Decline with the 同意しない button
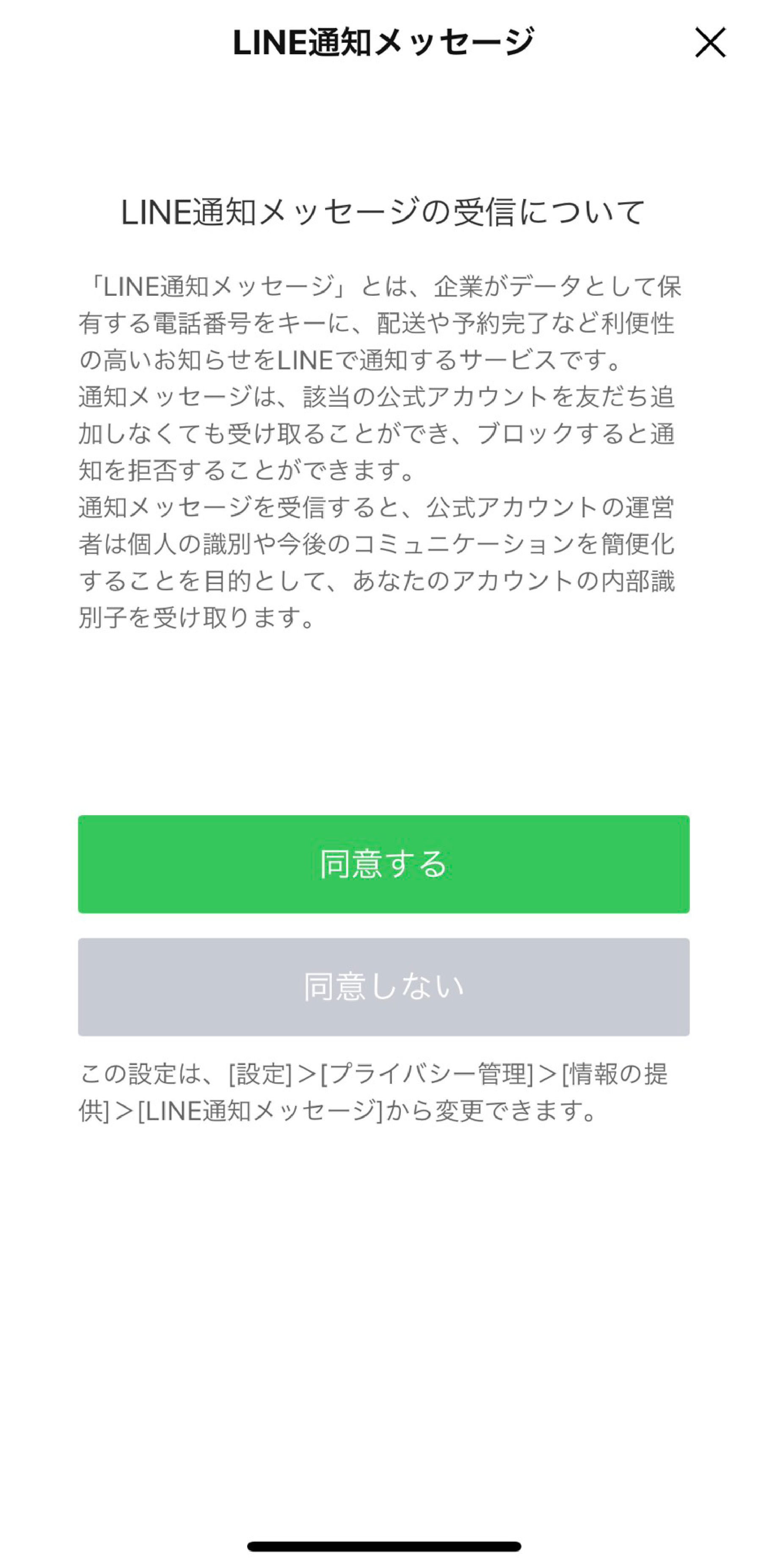This screenshot has width=767, height=1568. (383, 987)
